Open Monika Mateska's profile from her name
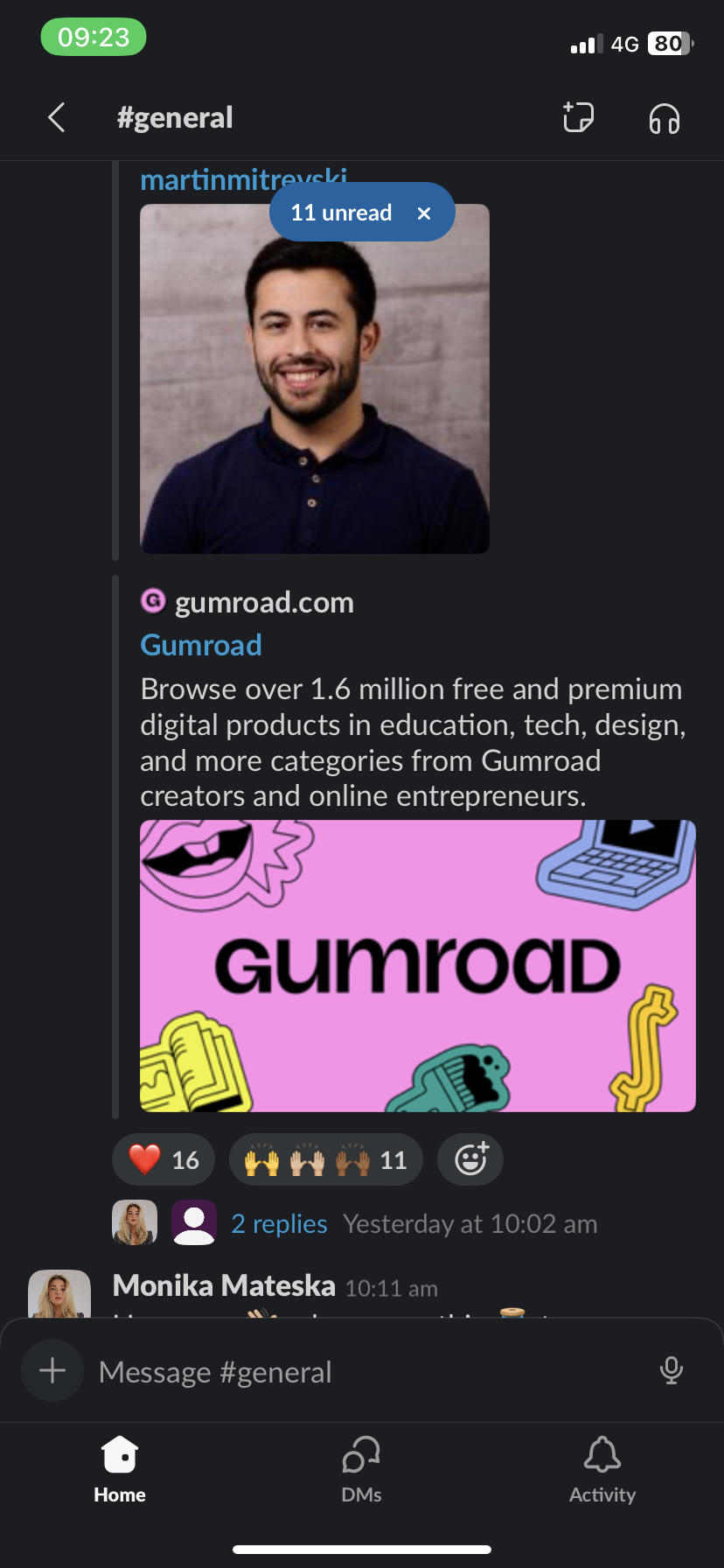The height and width of the screenshot is (1568, 724). [224, 1285]
